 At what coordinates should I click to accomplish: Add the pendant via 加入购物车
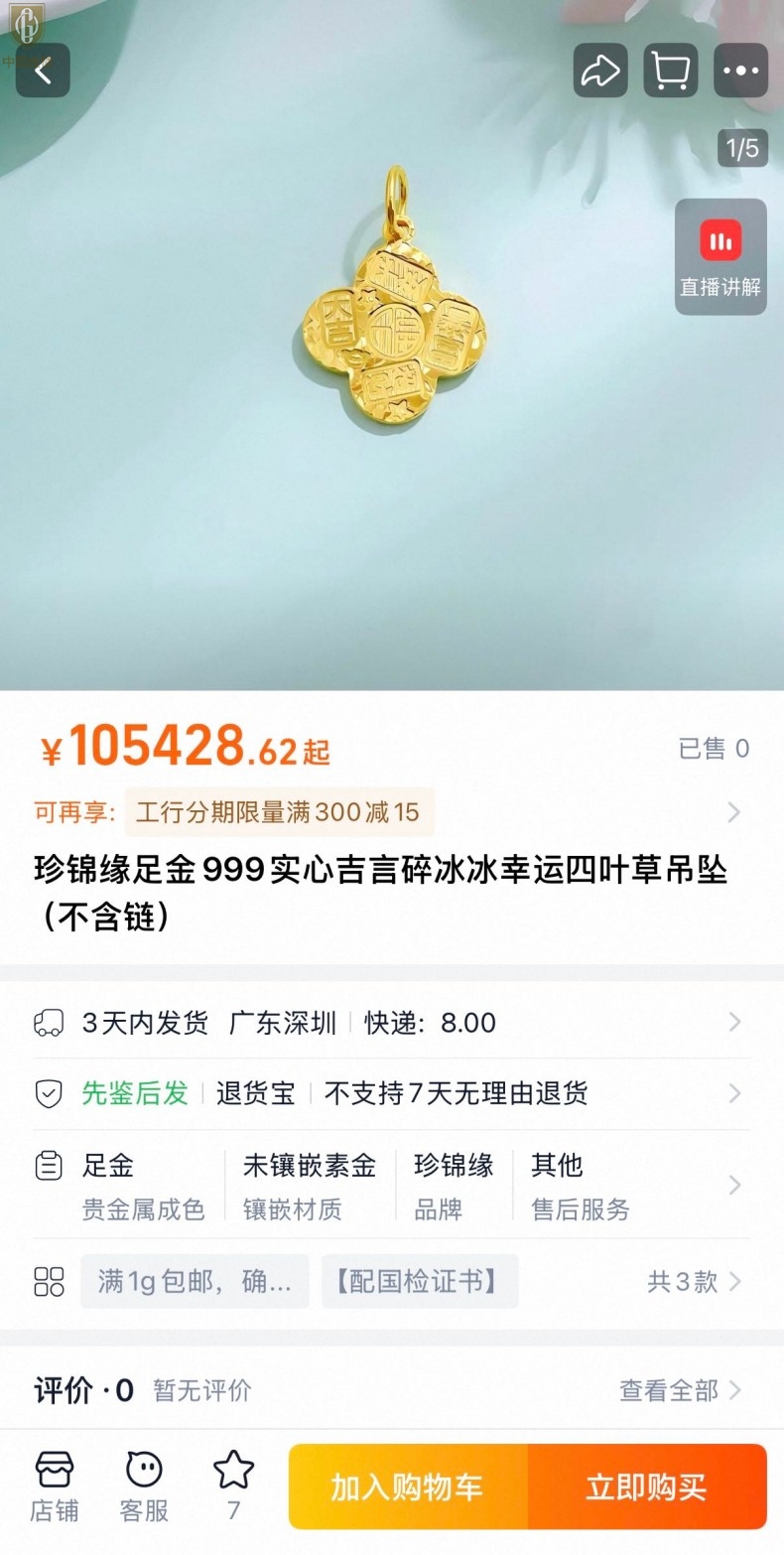(408, 1486)
